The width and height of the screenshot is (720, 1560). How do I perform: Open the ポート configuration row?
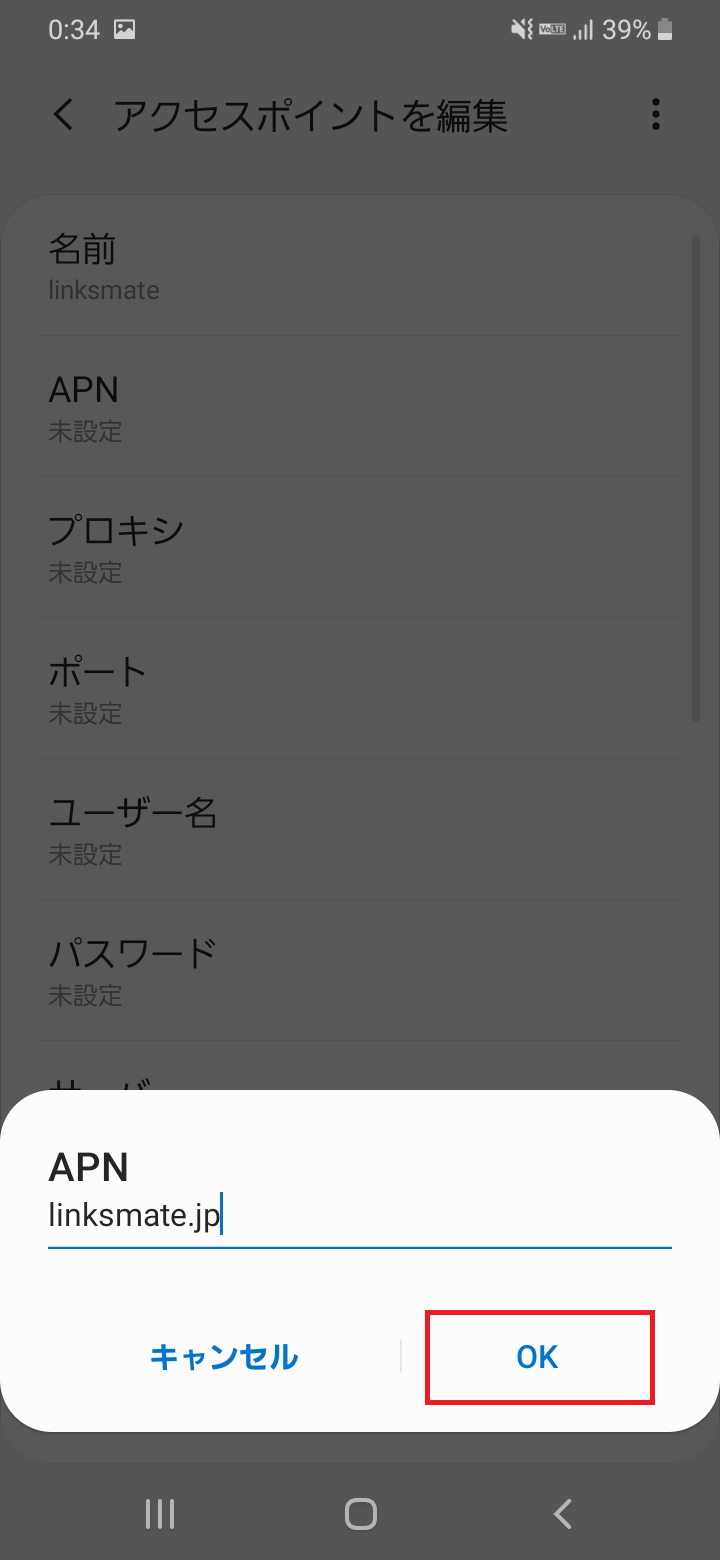[x=360, y=690]
